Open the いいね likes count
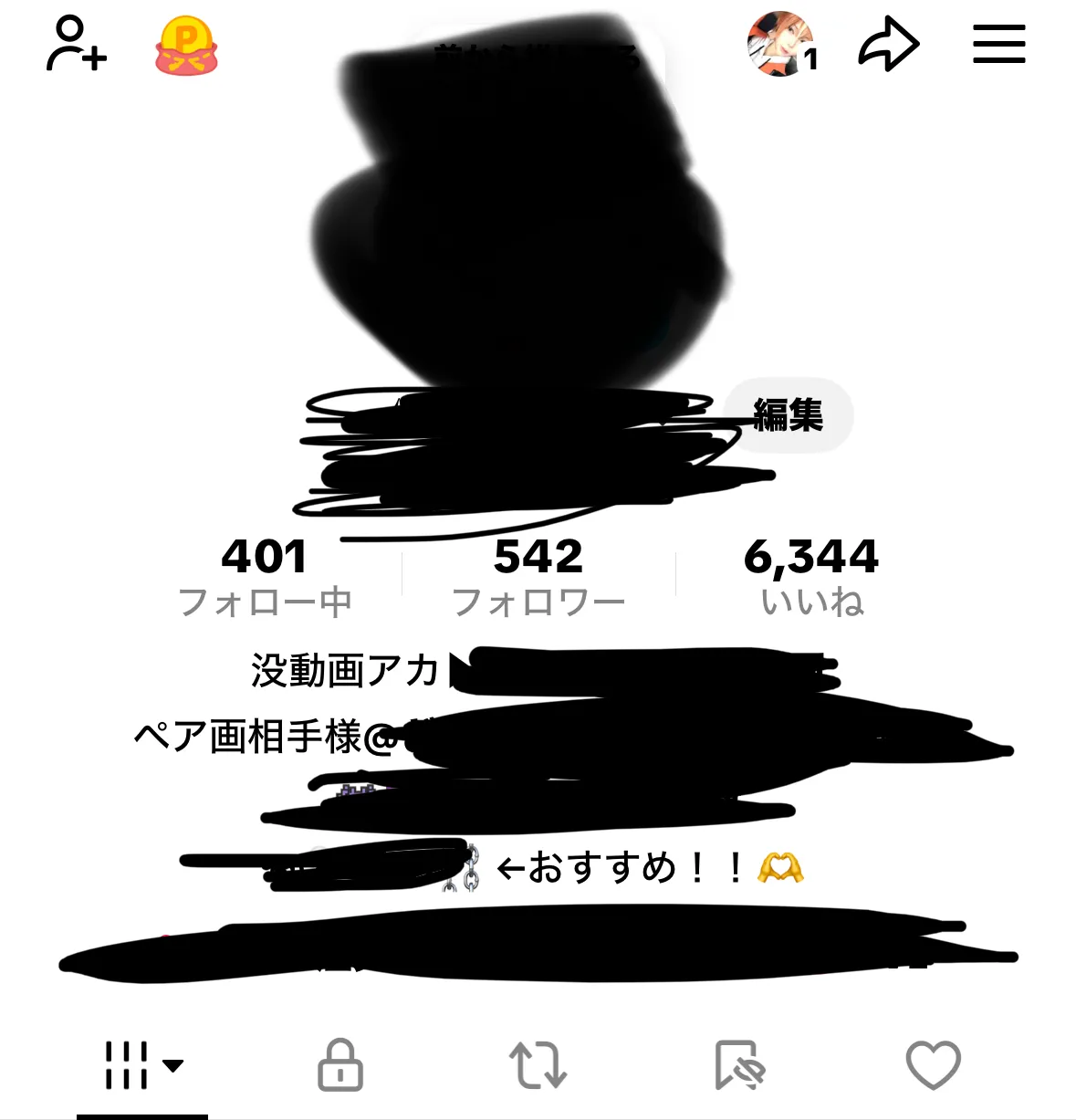Screen dimensions: 1076x1120 tap(811, 577)
